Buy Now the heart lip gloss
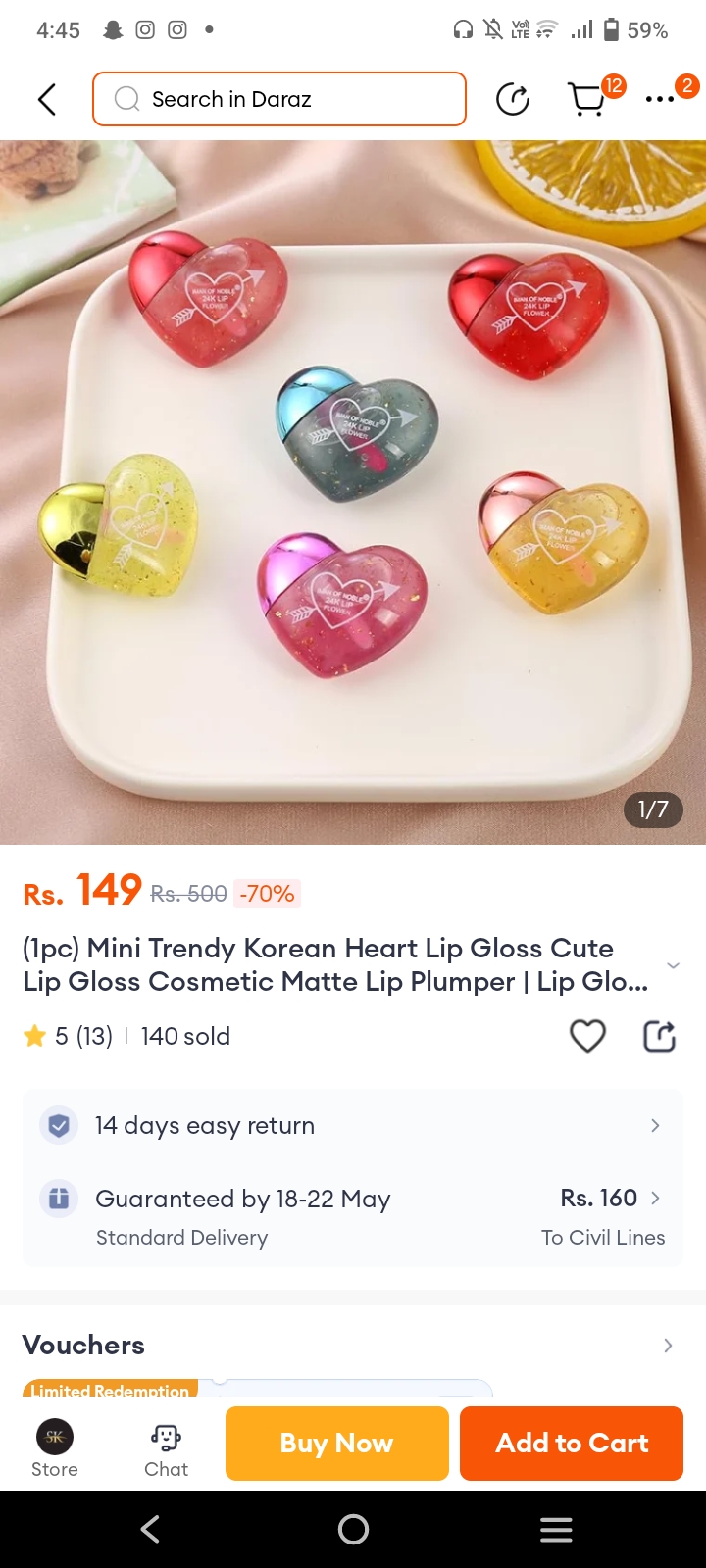 (337, 1443)
